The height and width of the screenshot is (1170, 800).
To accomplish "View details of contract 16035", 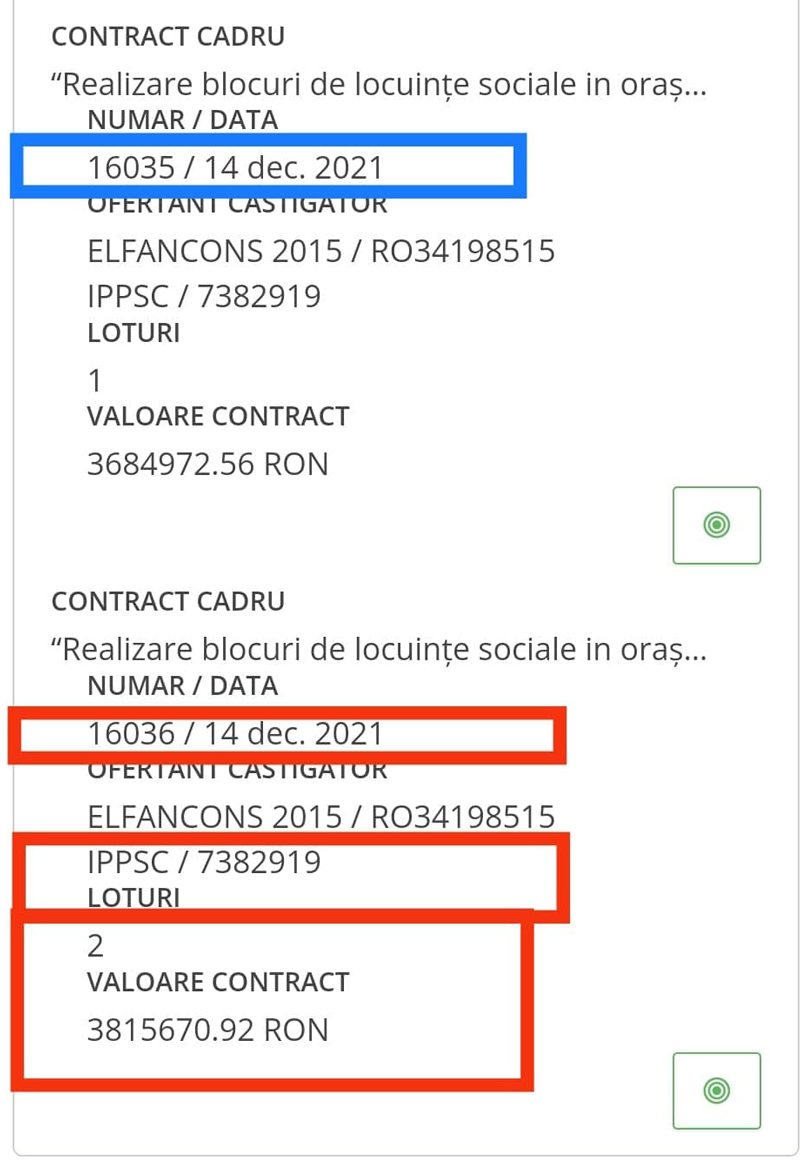I will (x=716, y=525).
